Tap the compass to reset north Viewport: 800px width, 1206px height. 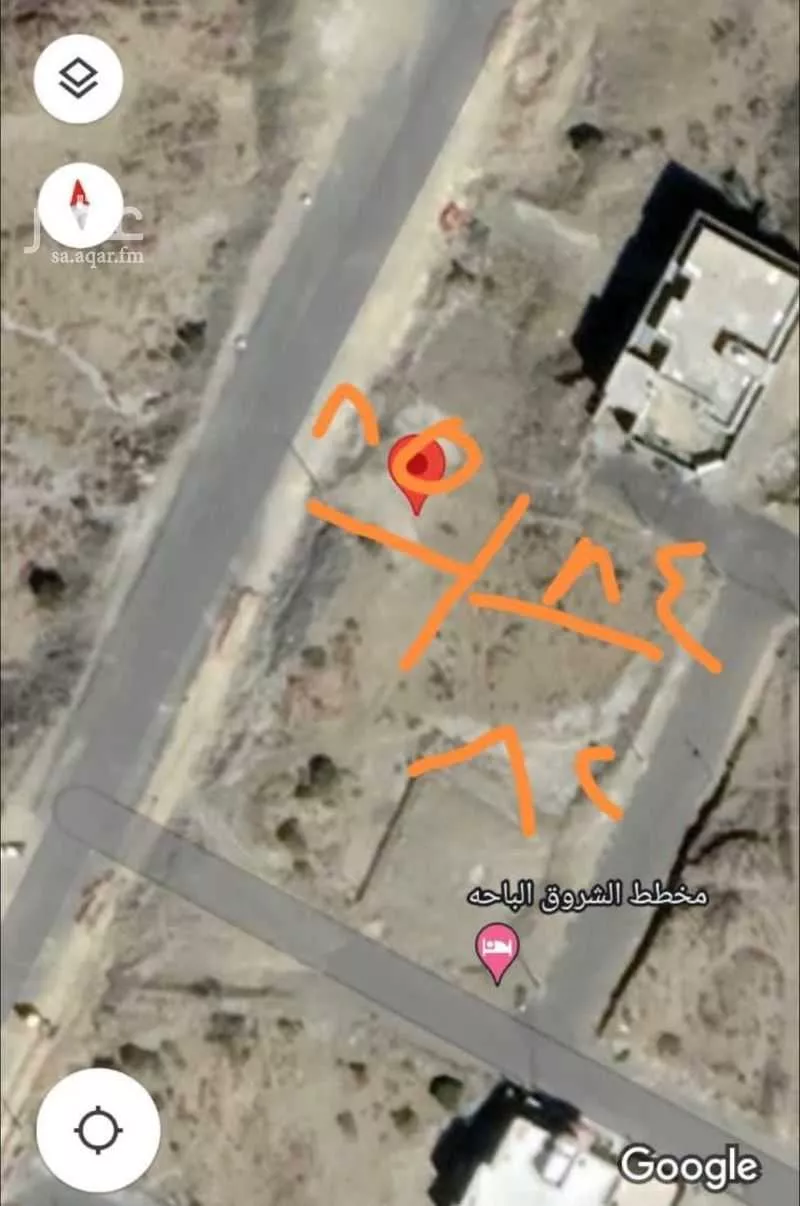point(80,205)
